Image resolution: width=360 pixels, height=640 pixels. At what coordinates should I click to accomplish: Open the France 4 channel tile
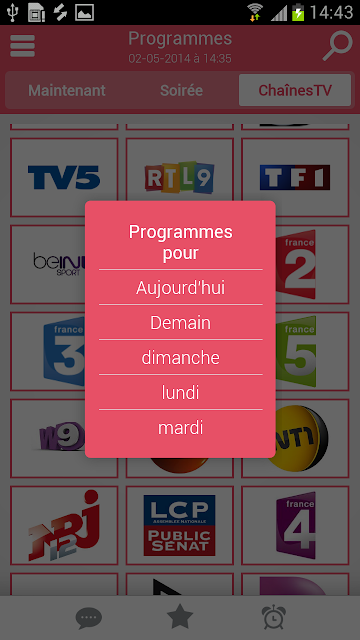point(295,526)
